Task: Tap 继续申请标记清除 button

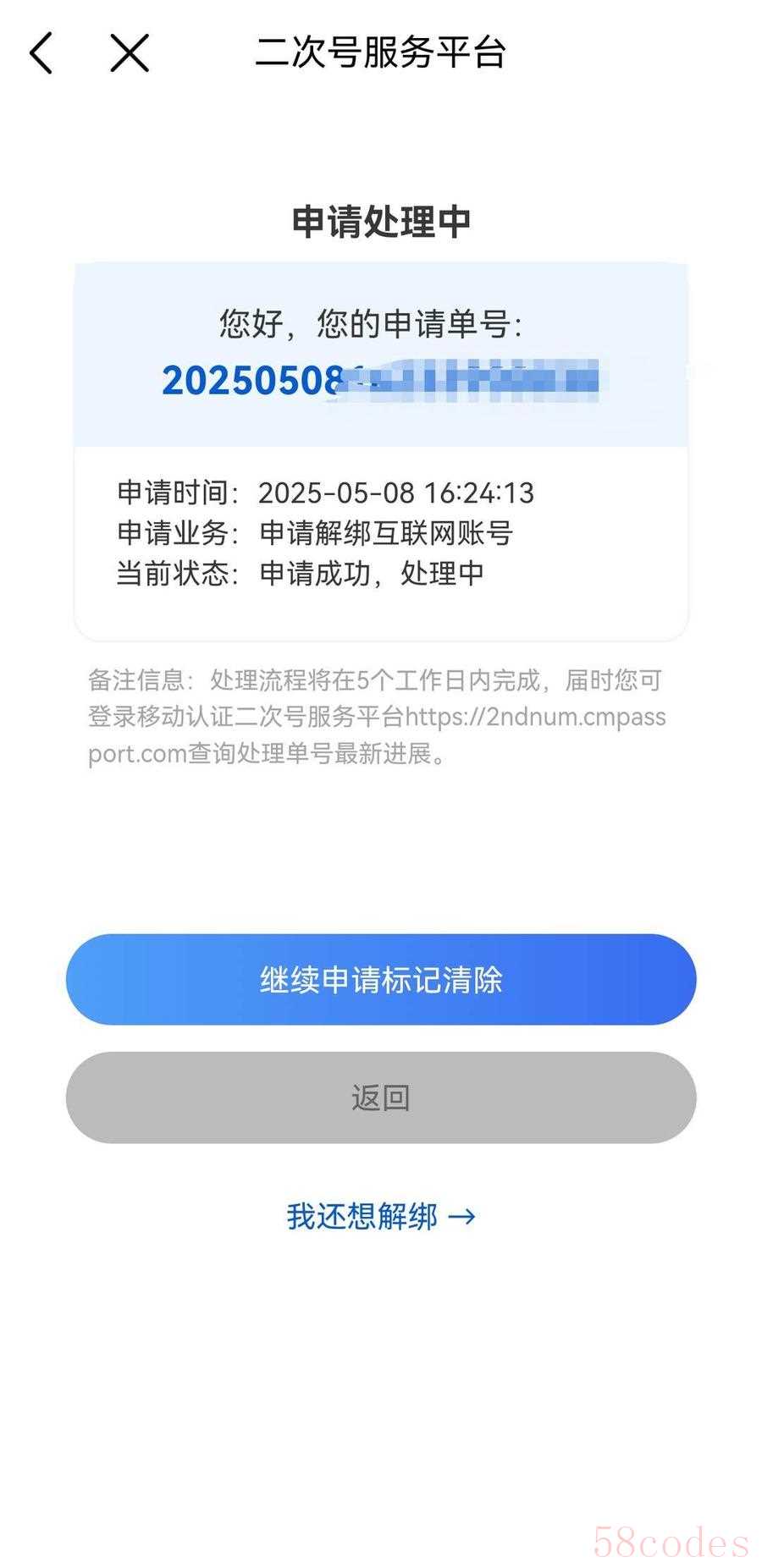Action: (x=381, y=979)
